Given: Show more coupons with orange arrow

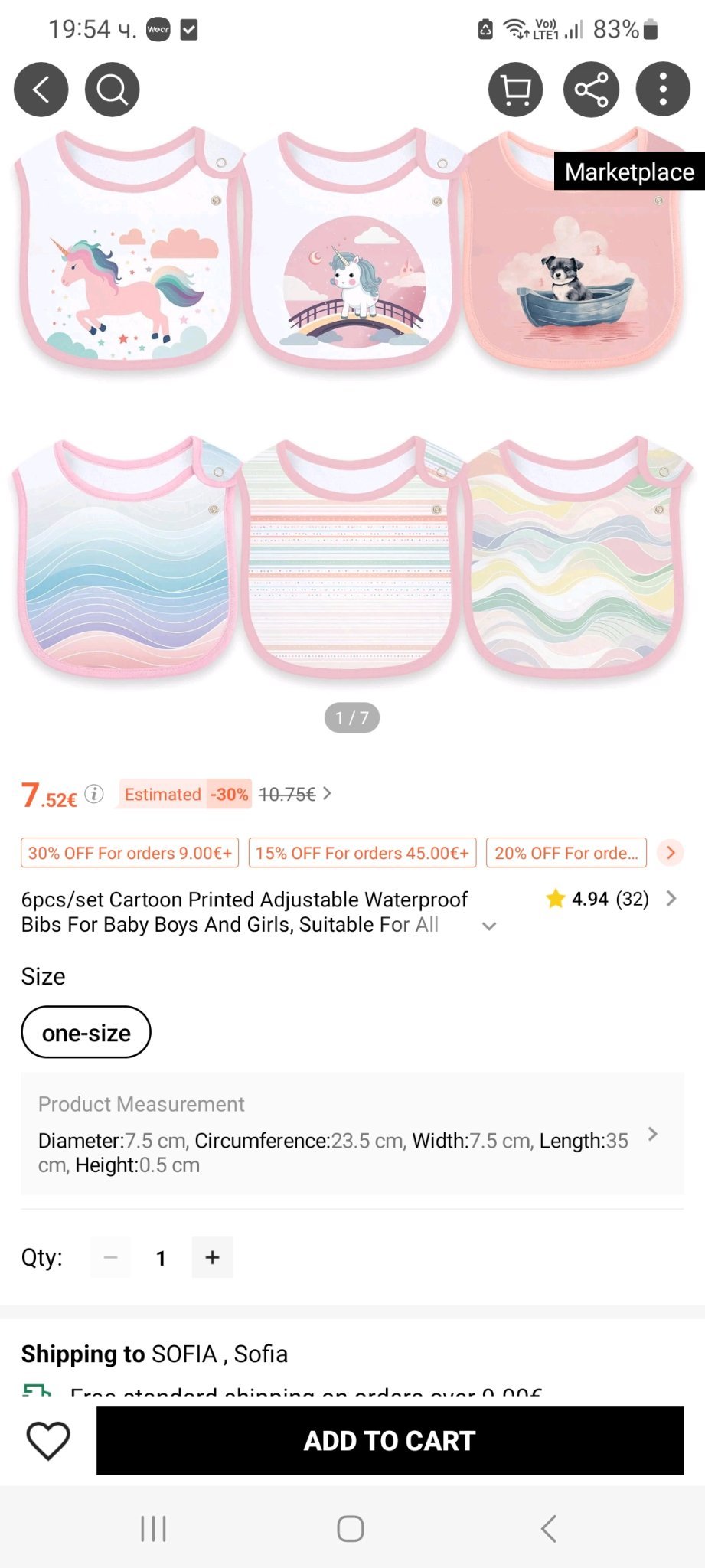Looking at the screenshot, I should 671,853.
